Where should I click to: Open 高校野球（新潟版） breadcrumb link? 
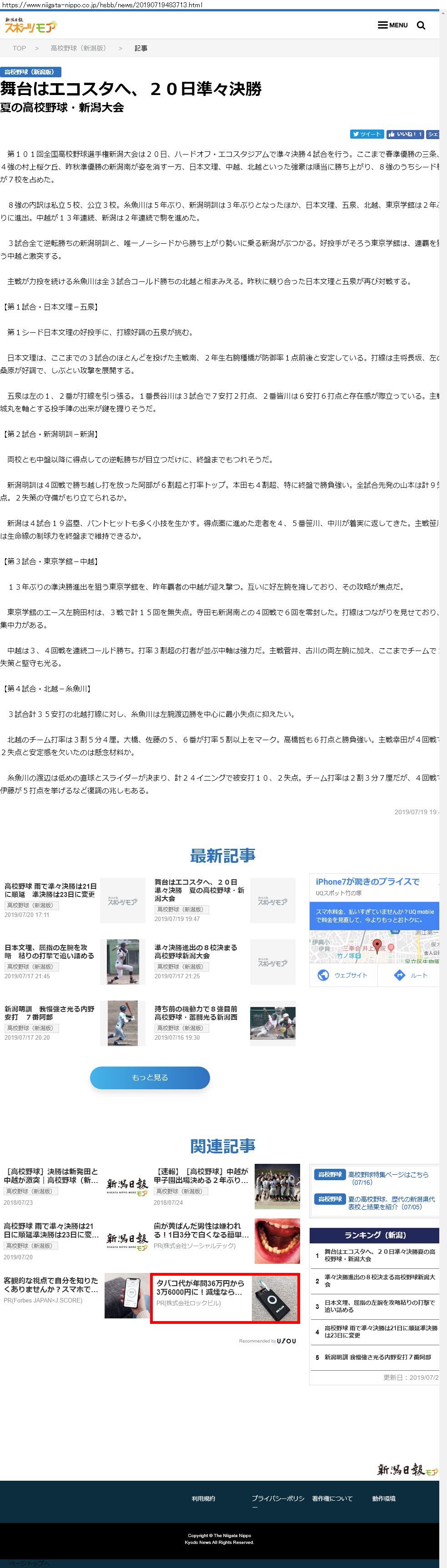(x=78, y=48)
